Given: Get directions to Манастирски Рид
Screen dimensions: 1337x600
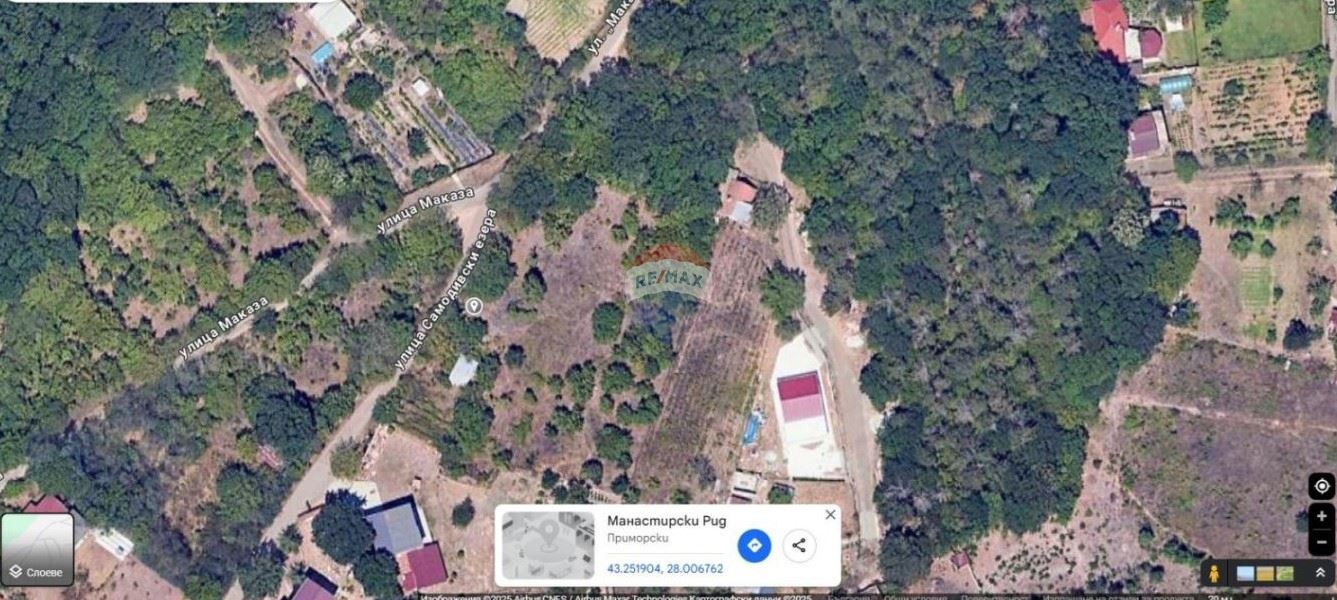Looking at the screenshot, I should coord(754,545).
